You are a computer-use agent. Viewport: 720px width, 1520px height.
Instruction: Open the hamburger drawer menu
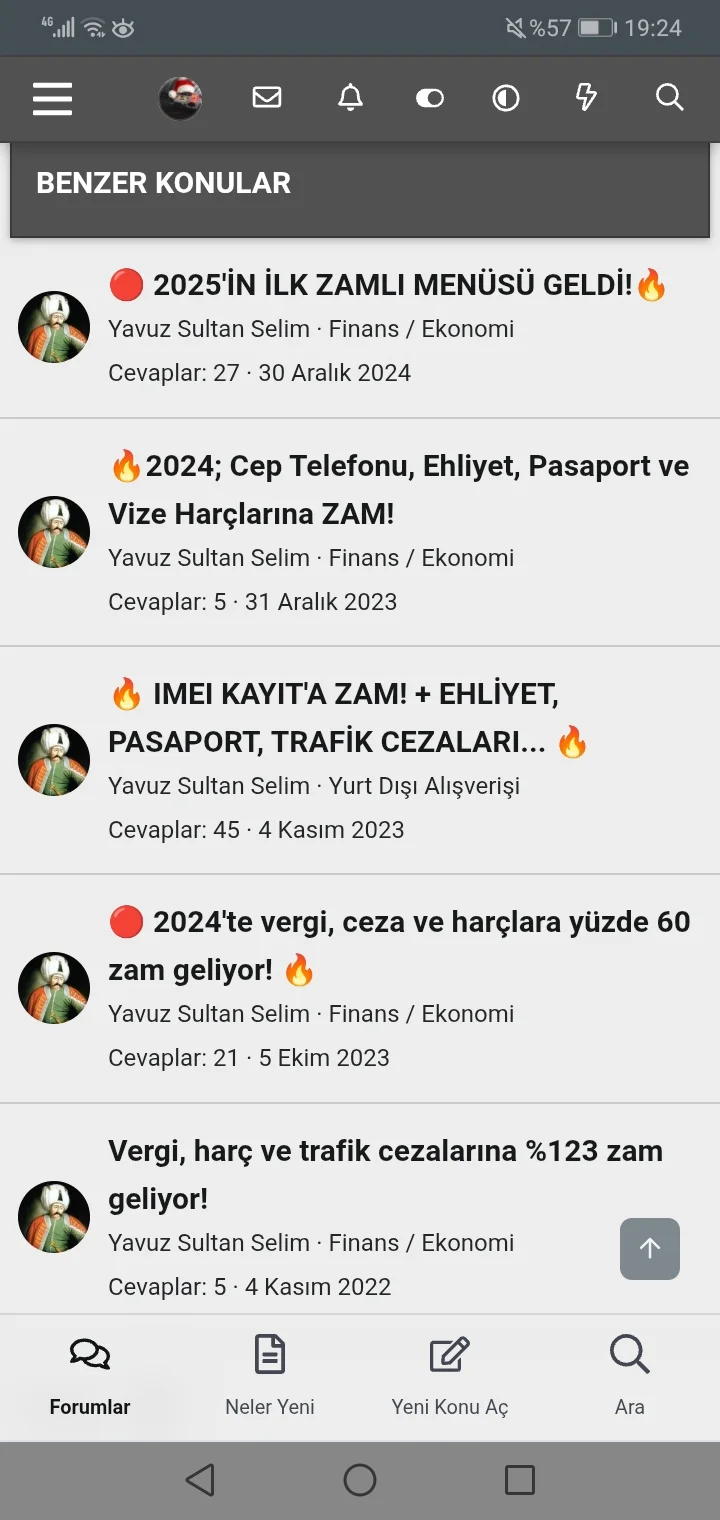pyautogui.click(x=52, y=98)
